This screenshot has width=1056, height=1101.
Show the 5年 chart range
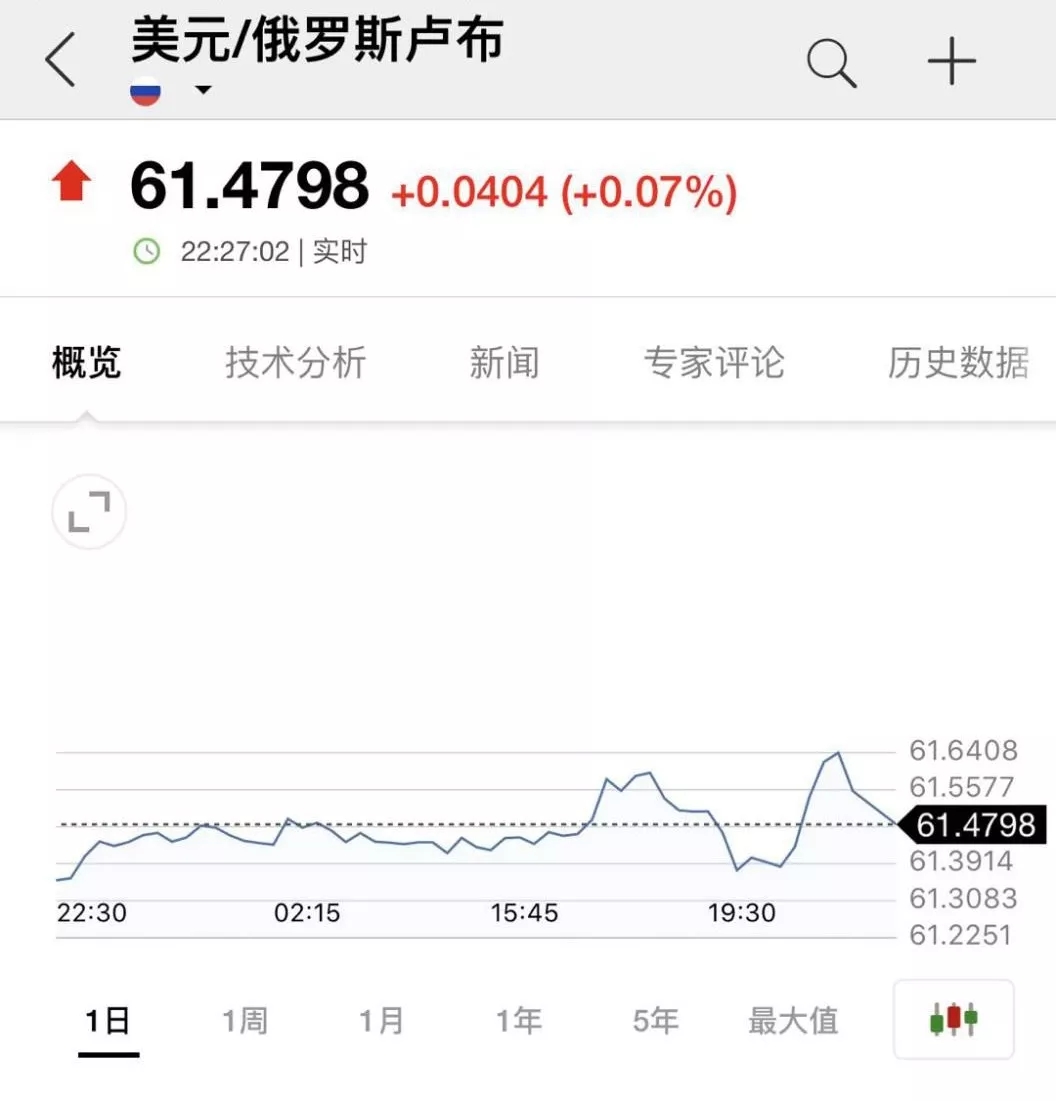[656, 1021]
